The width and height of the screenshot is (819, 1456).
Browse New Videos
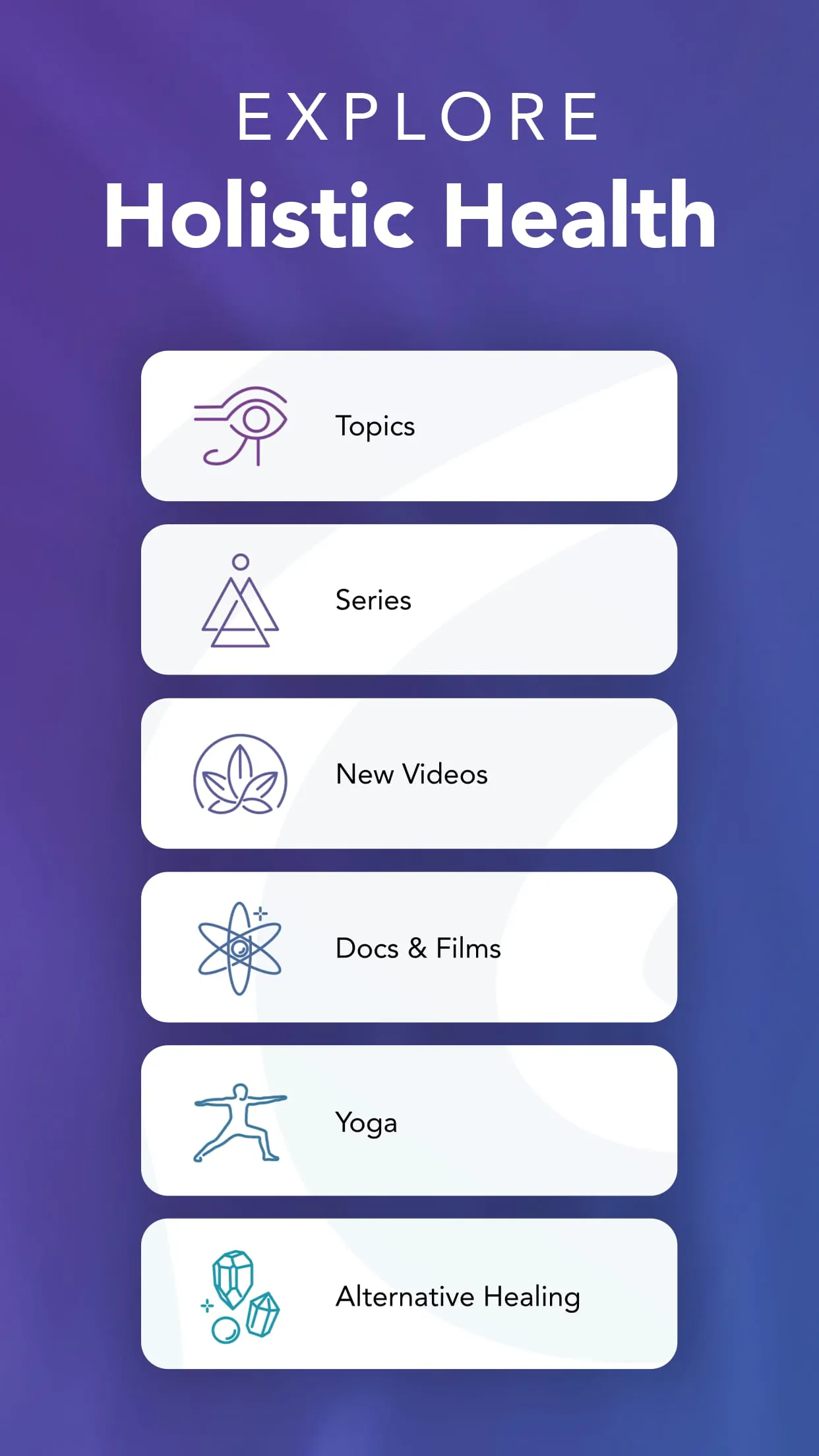tap(409, 775)
